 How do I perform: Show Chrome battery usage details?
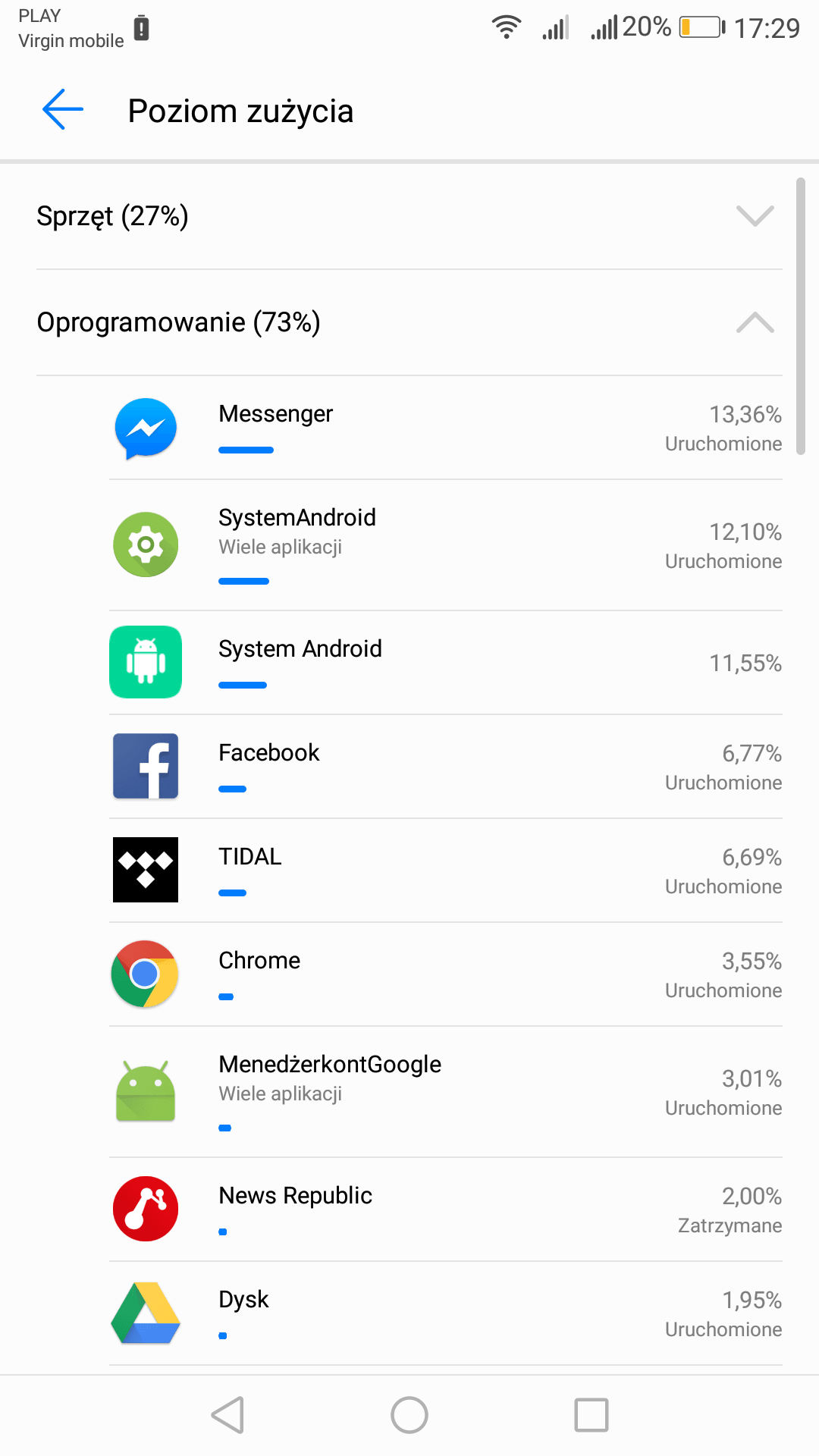[446, 974]
